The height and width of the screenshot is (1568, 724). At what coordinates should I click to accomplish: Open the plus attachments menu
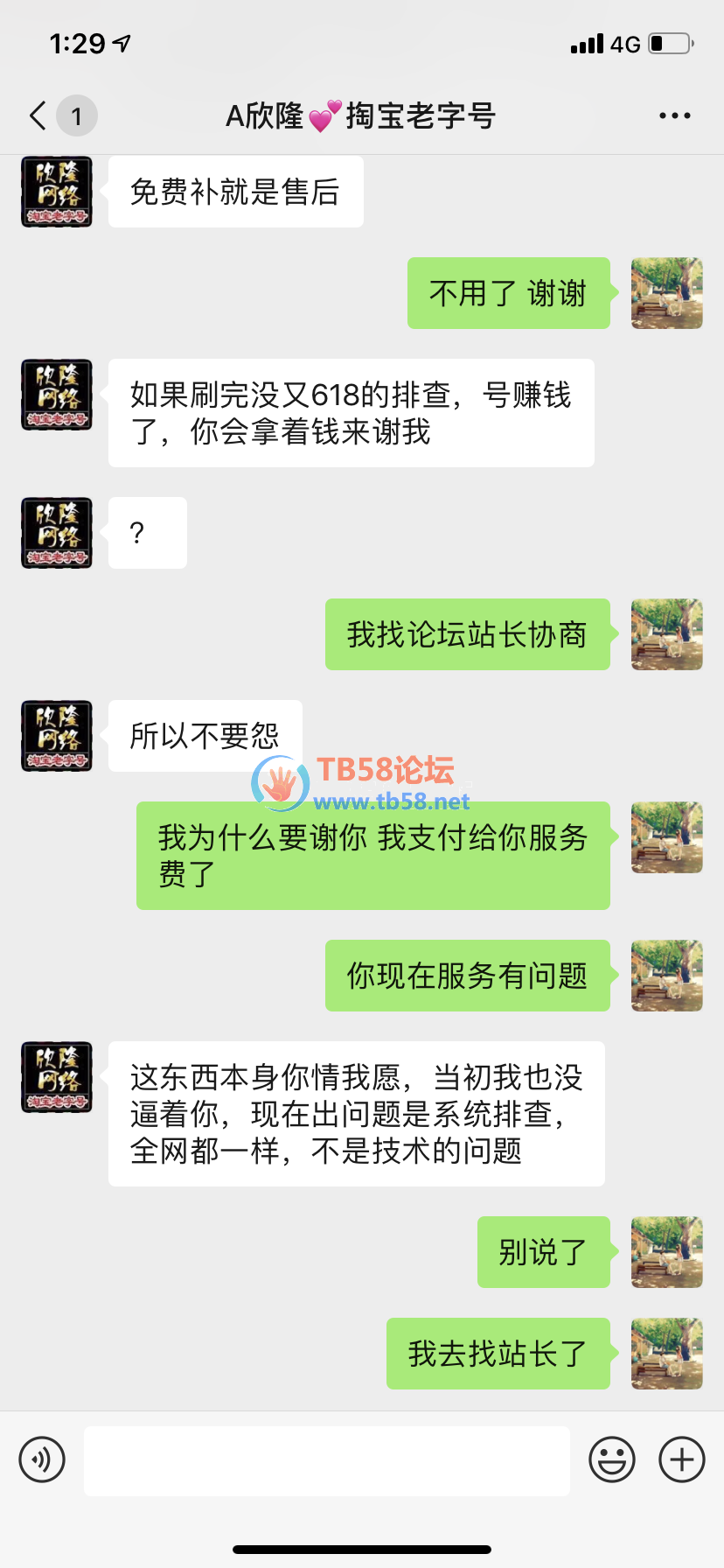[x=682, y=1459]
